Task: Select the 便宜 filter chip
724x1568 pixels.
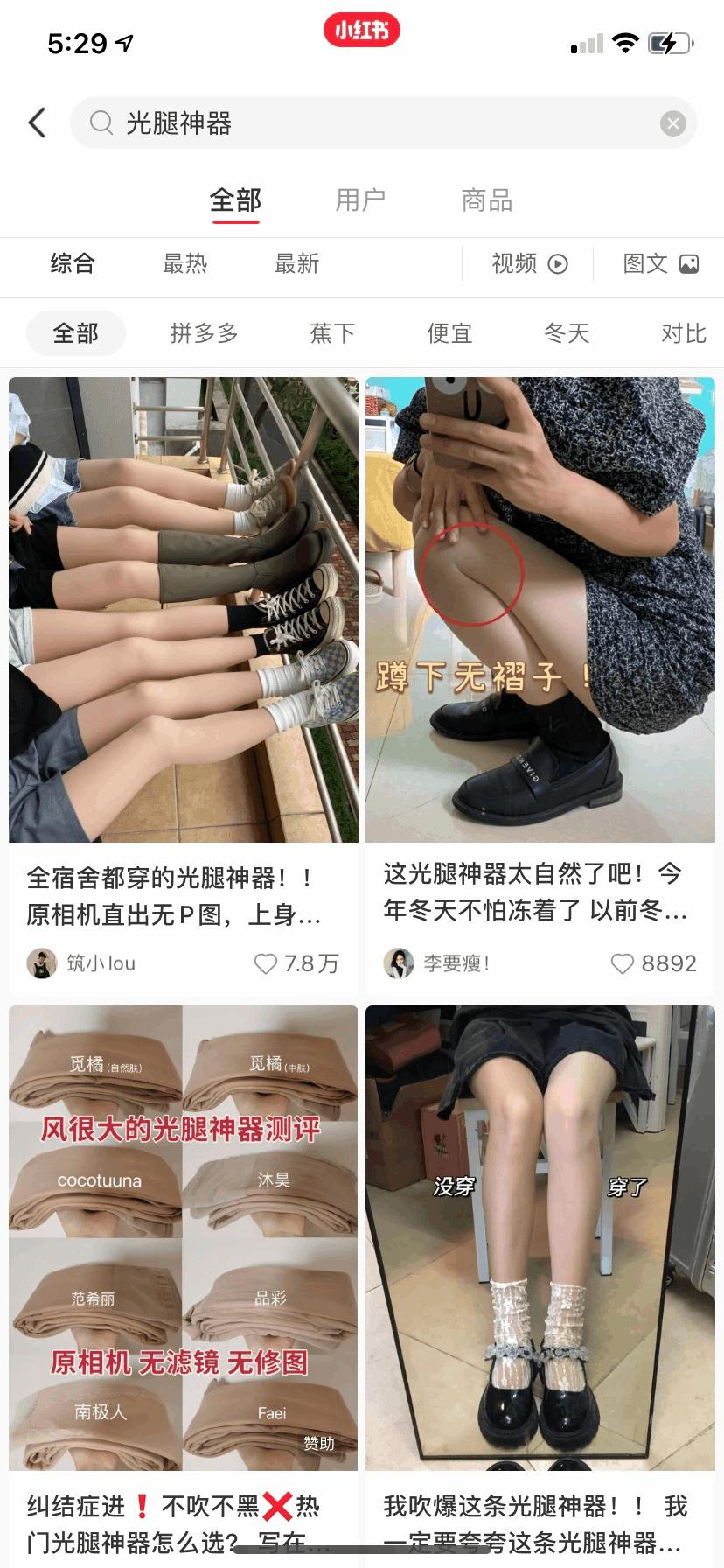Action: coord(449,333)
